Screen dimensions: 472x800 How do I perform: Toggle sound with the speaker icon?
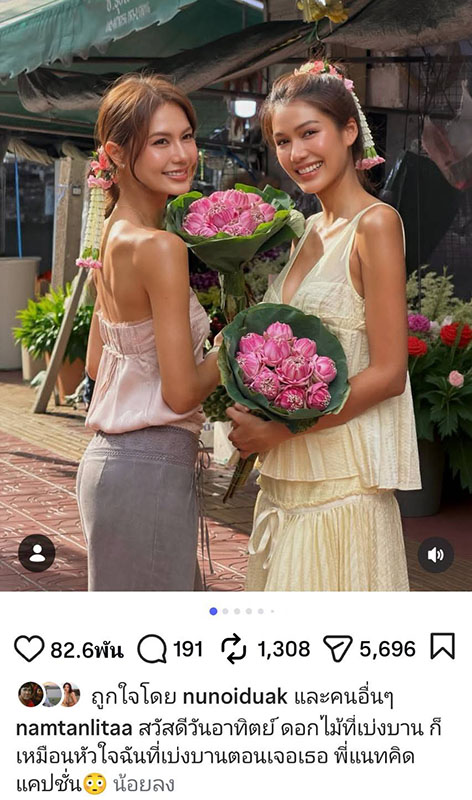[x=436, y=555]
